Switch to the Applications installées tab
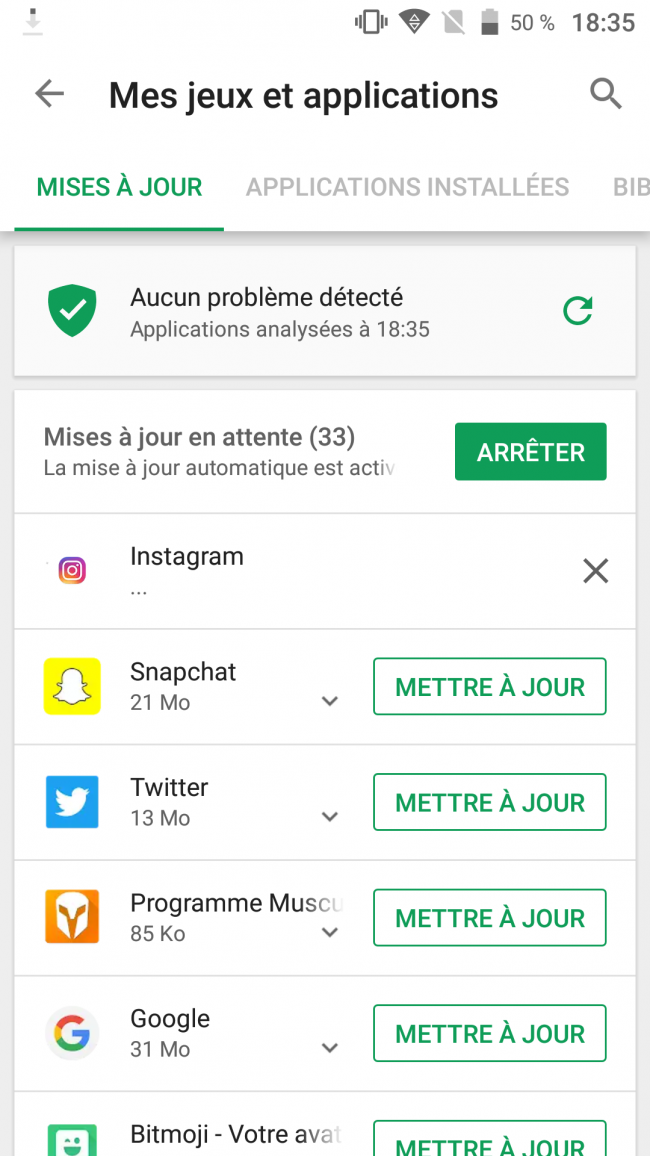The width and height of the screenshot is (650, 1156). (x=407, y=187)
